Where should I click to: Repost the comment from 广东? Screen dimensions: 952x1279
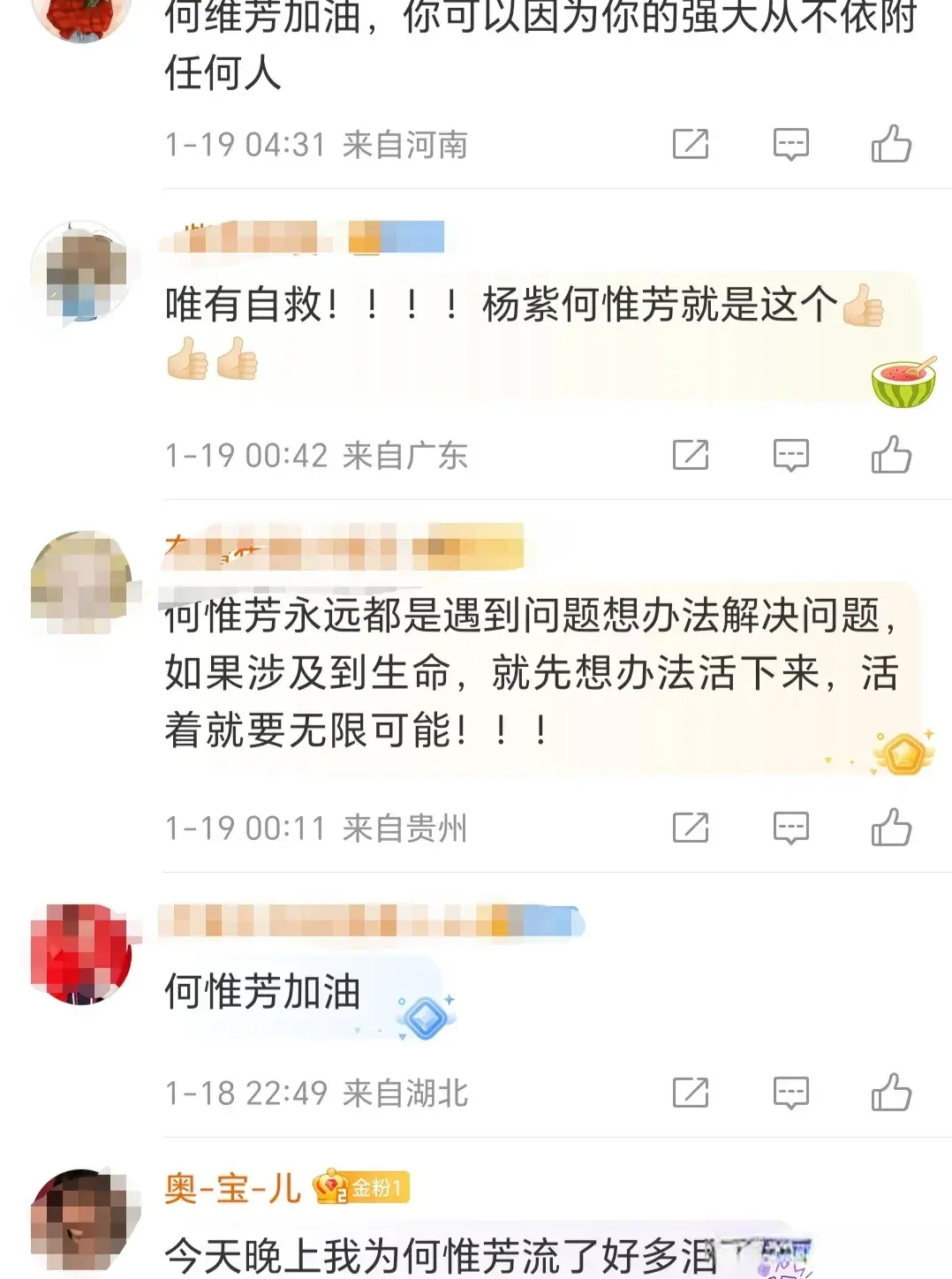[x=691, y=455]
